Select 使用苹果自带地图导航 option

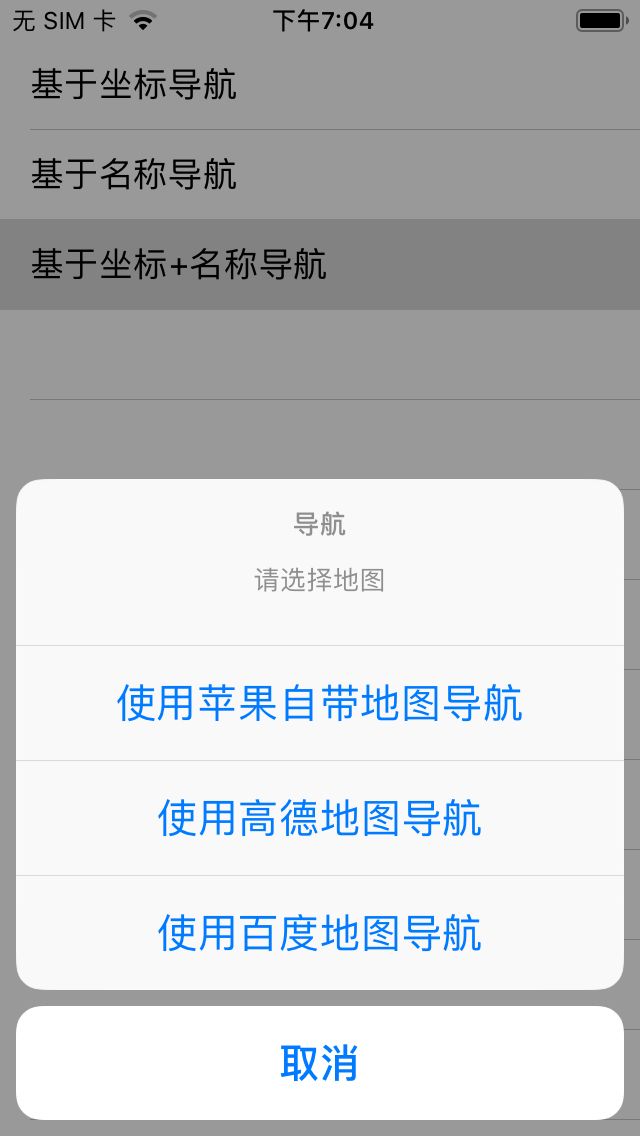pos(320,703)
